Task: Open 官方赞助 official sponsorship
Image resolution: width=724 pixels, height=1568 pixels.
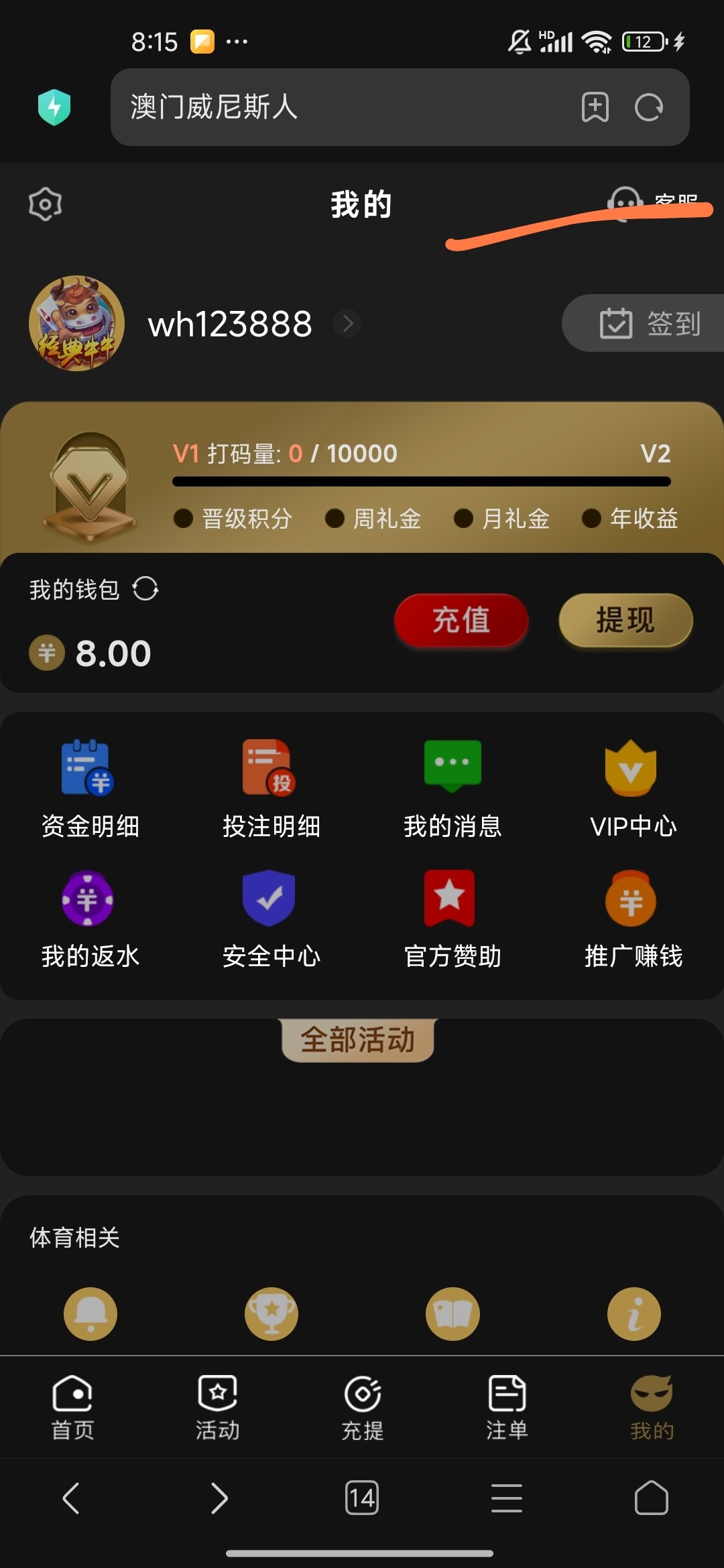Action: [x=452, y=919]
